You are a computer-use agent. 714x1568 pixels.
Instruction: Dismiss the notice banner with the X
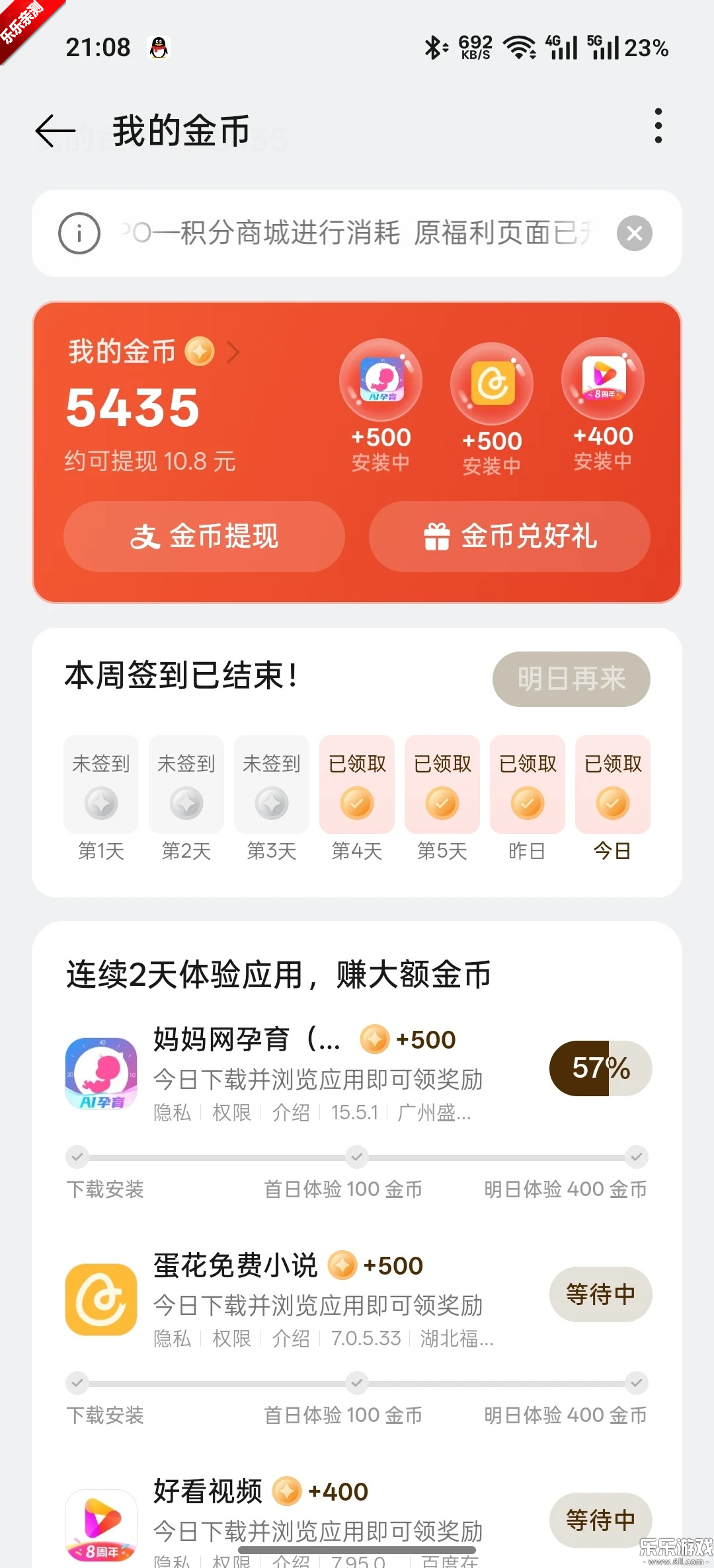pyautogui.click(x=634, y=233)
